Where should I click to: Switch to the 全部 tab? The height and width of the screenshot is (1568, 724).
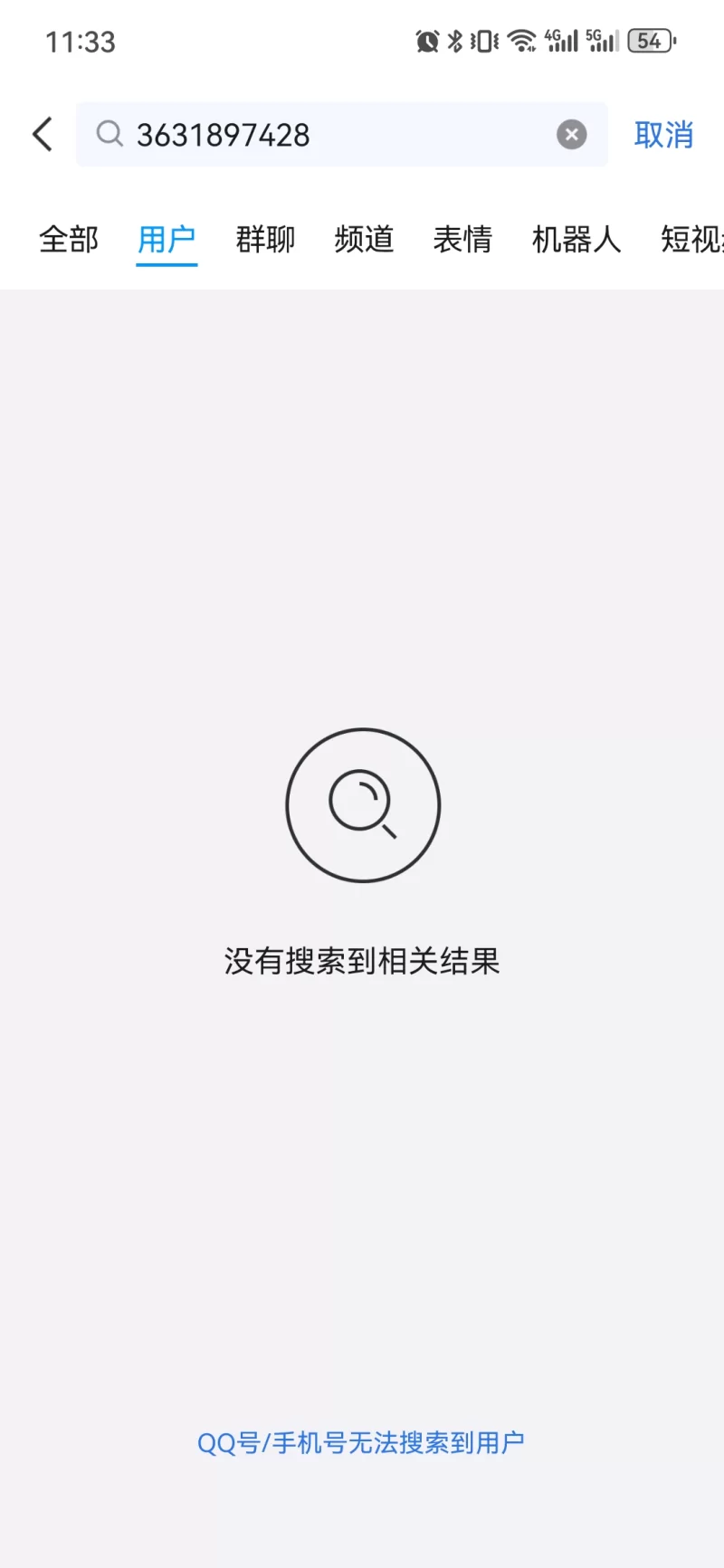coord(69,240)
